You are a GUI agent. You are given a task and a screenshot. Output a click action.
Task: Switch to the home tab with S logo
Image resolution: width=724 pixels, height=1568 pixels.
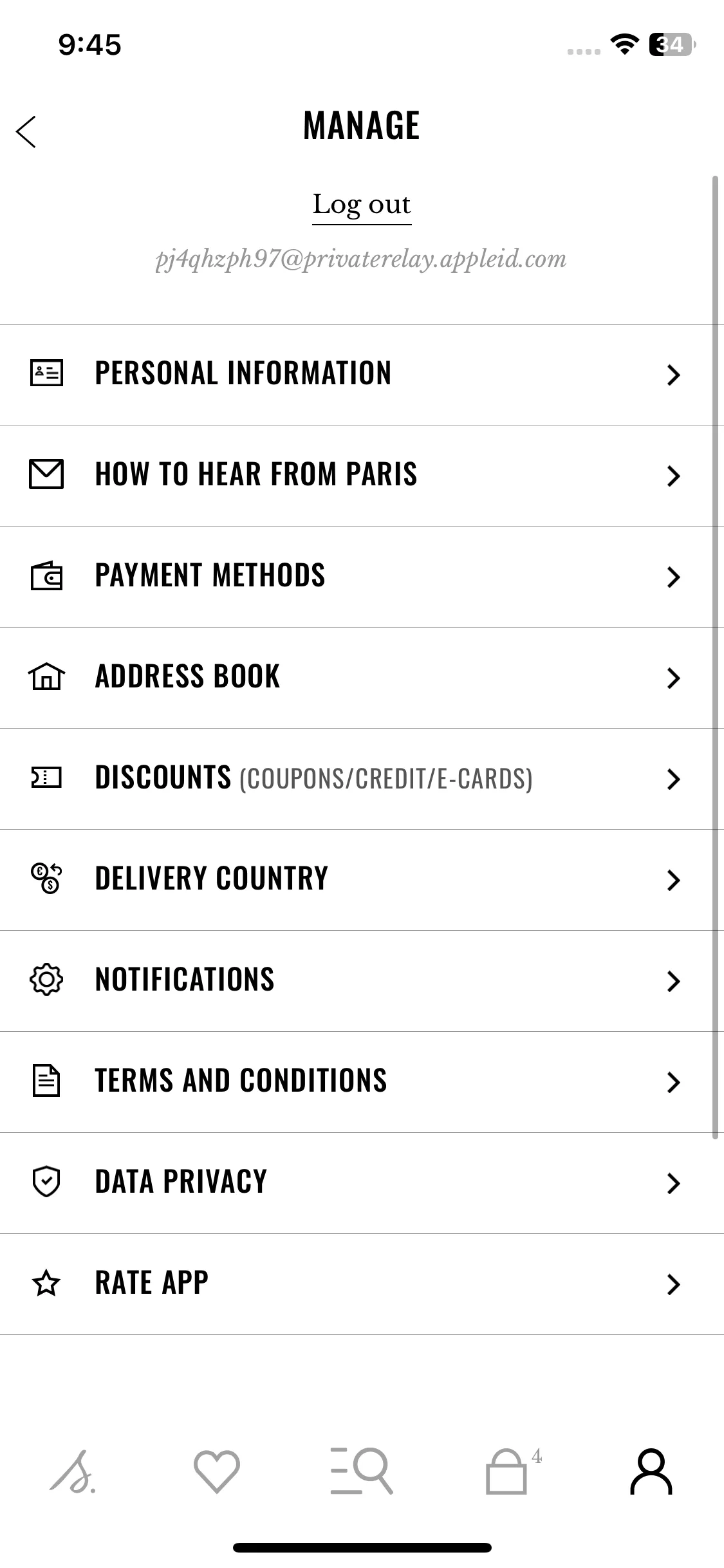pyautogui.click(x=73, y=1471)
